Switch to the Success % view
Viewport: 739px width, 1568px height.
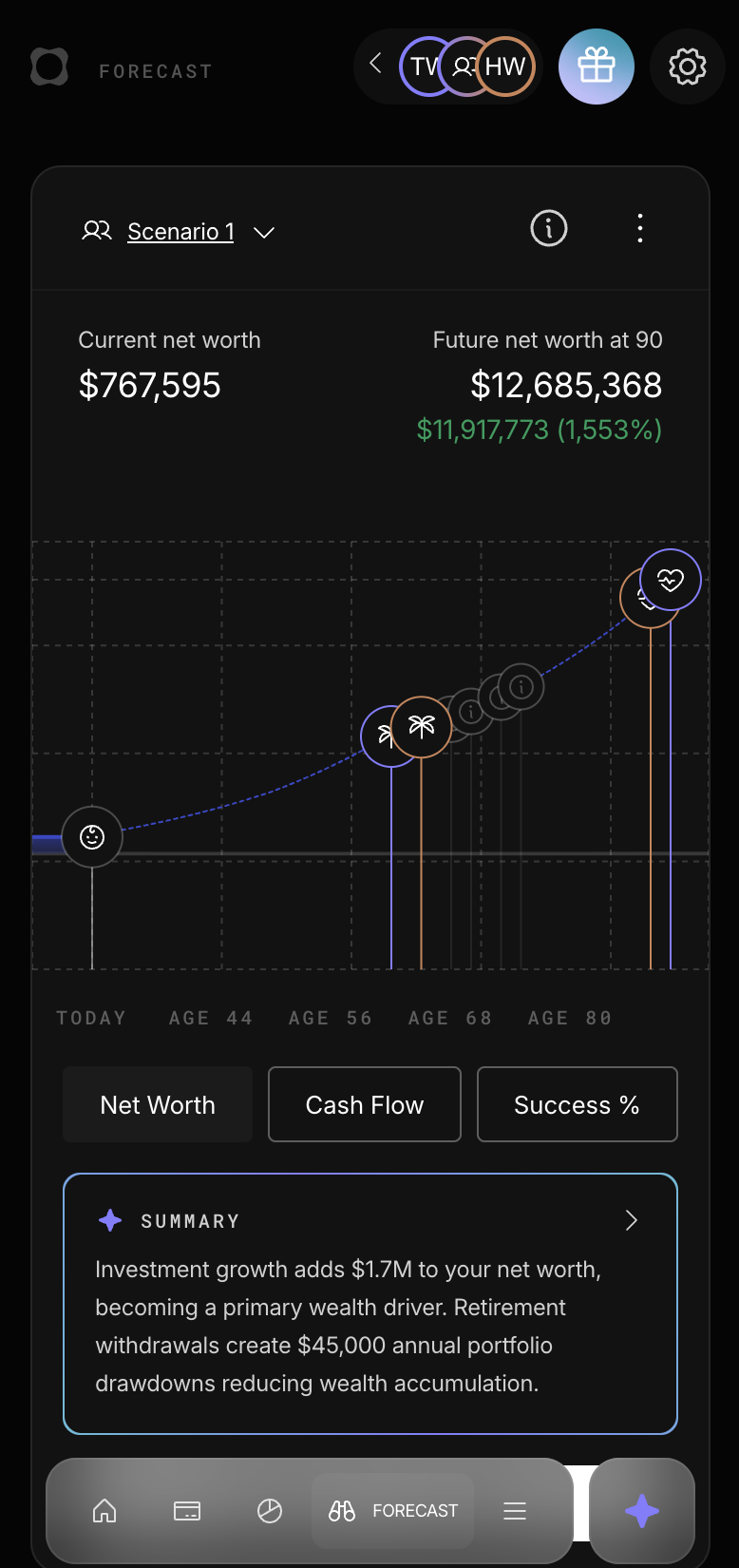(577, 1104)
